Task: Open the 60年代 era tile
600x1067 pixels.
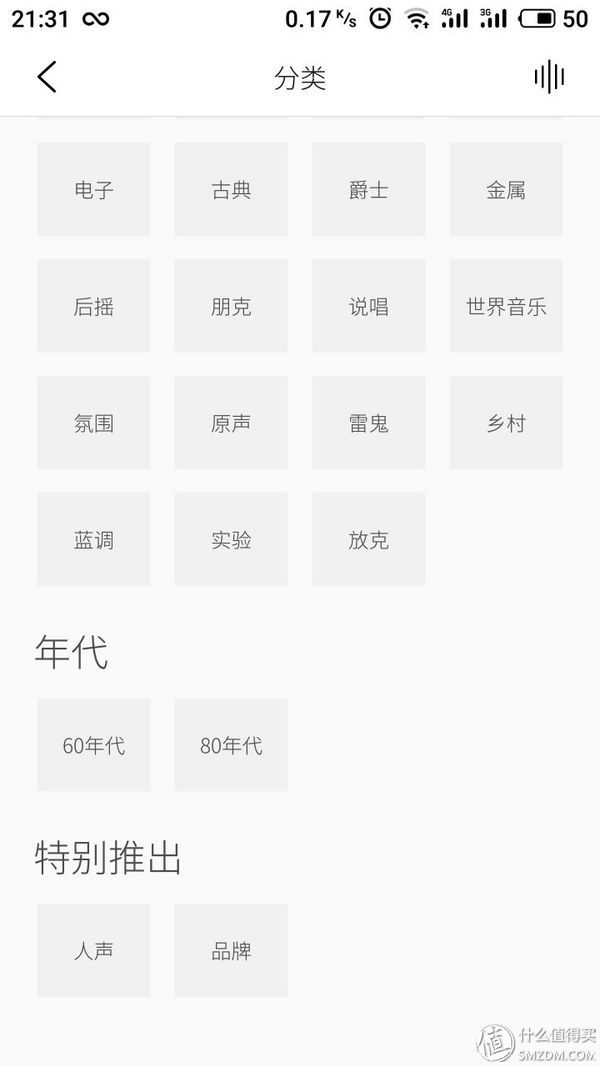Action: [x=94, y=745]
